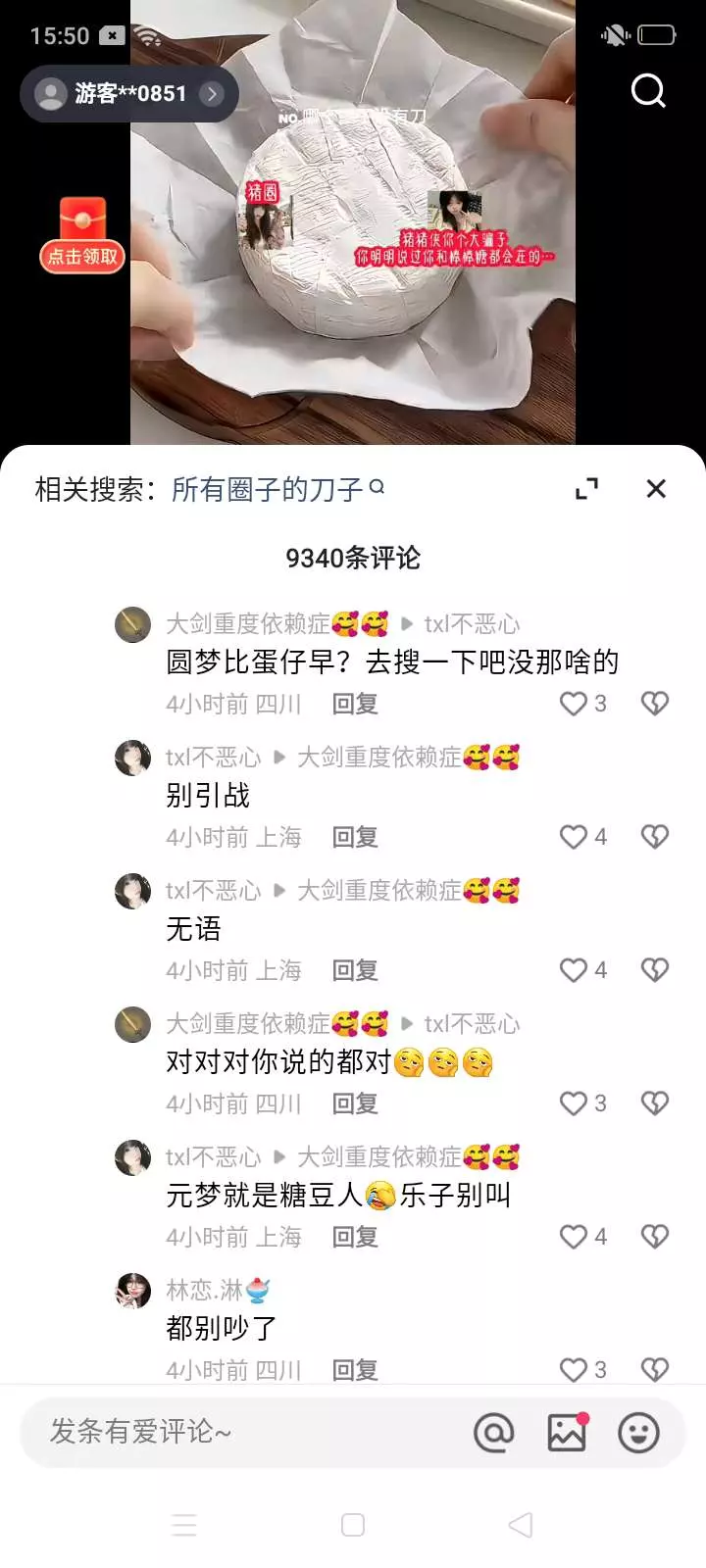
Task: Dislike the comment 别引战
Action: tap(654, 837)
